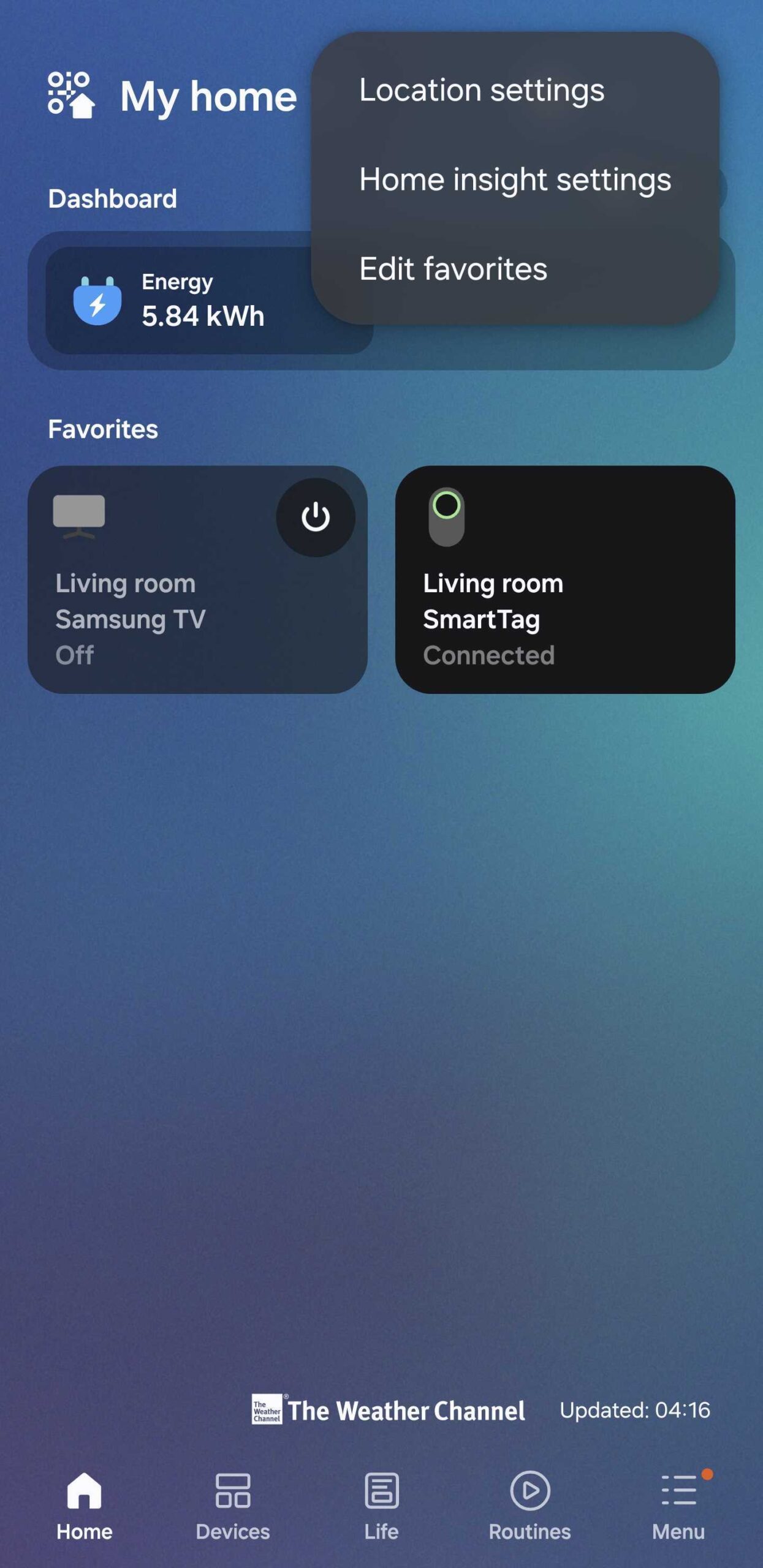Image resolution: width=763 pixels, height=1568 pixels.
Task: Switch to the Devices tab
Action: tap(232, 1506)
